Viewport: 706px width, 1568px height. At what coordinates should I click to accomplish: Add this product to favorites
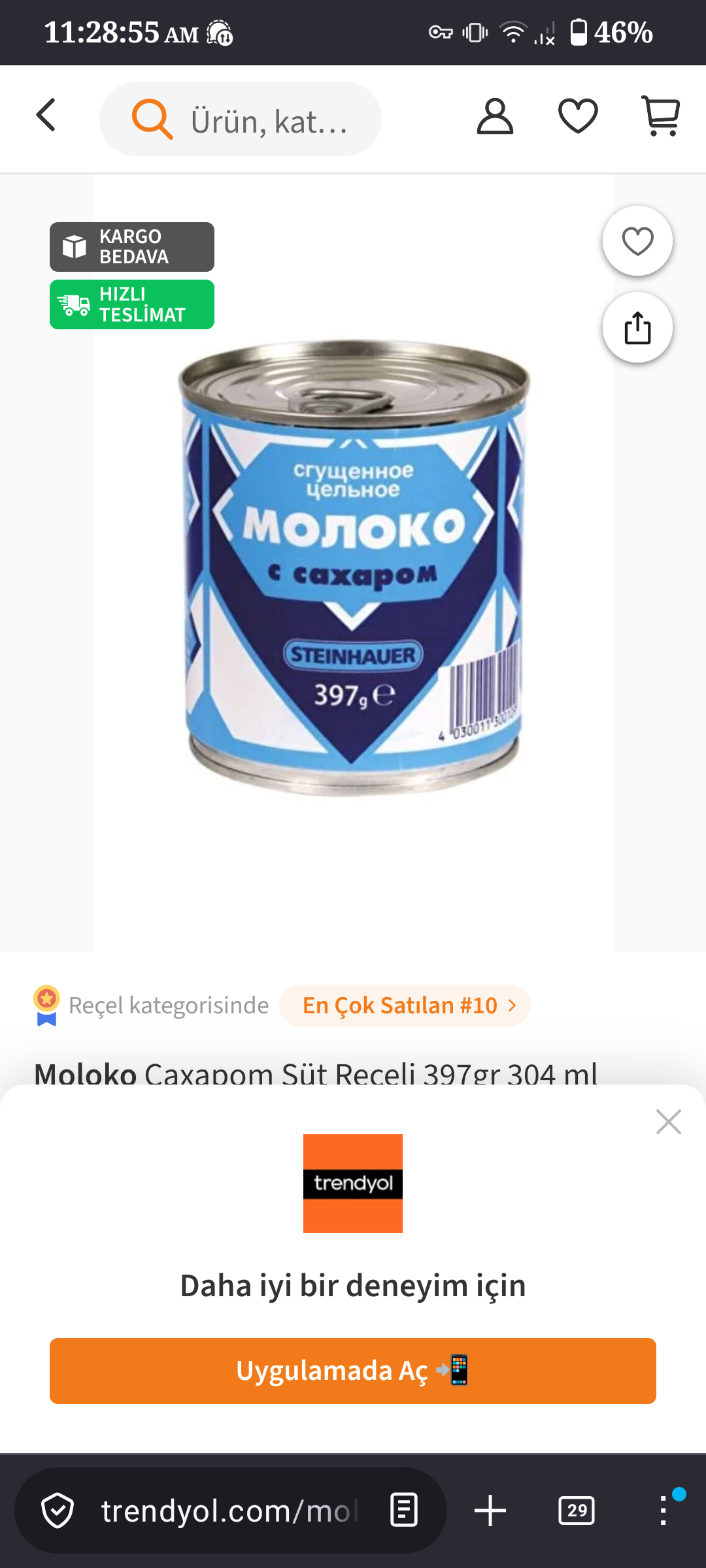pos(637,241)
